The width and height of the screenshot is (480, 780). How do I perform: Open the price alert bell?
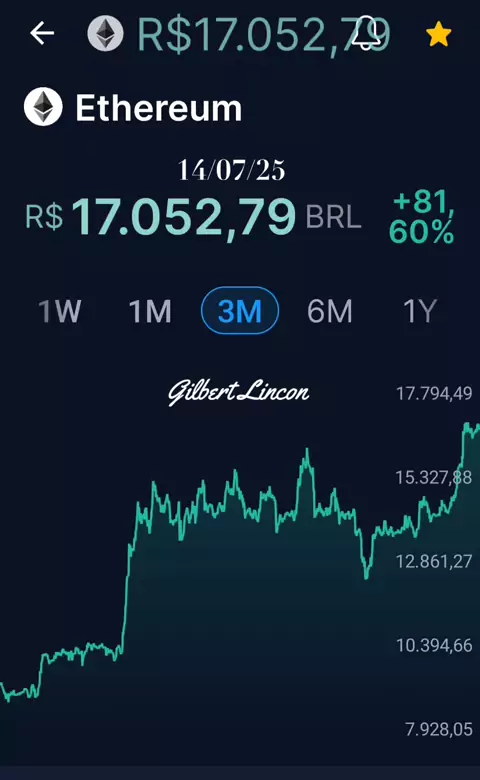coord(367,33)
